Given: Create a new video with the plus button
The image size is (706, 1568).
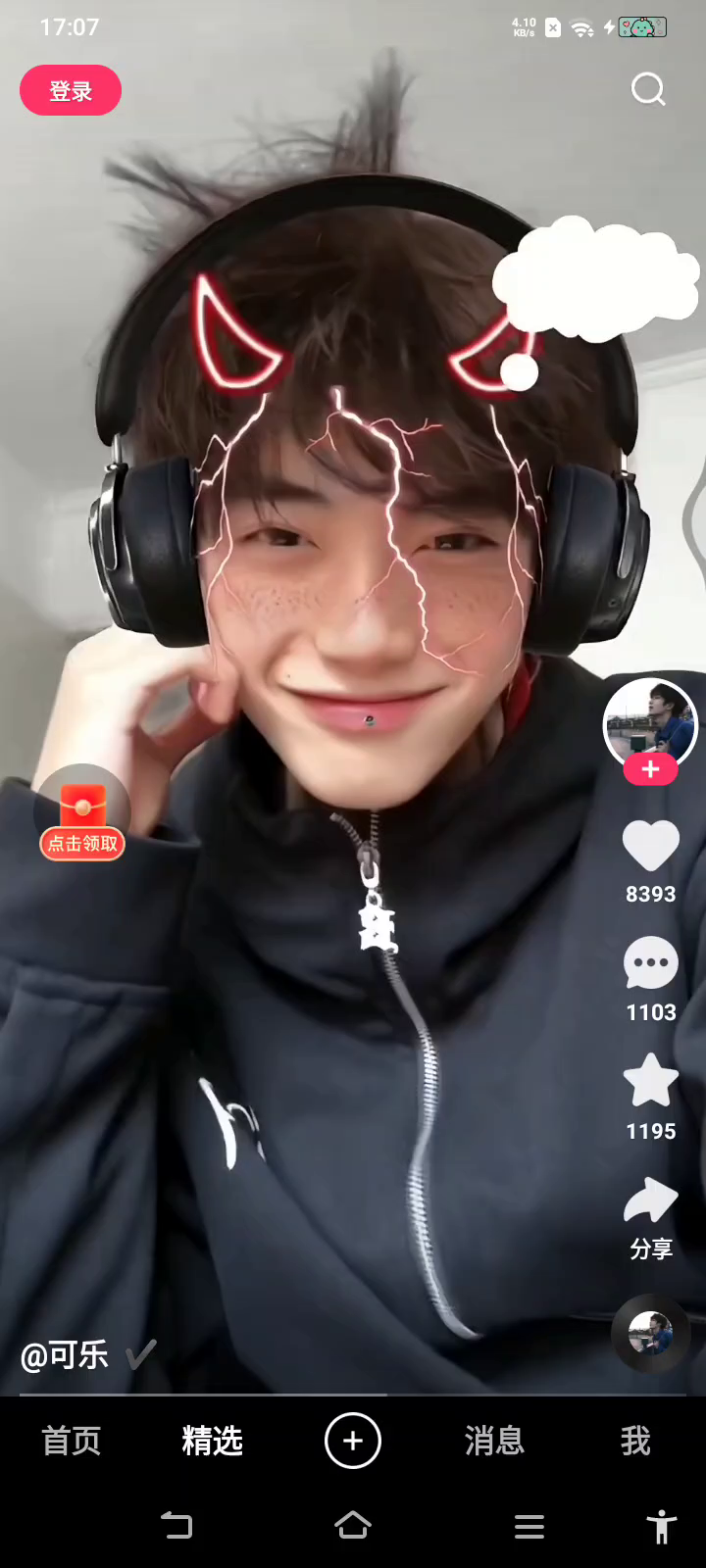Looking at the screenshot, I should [x=353, y=1441].
